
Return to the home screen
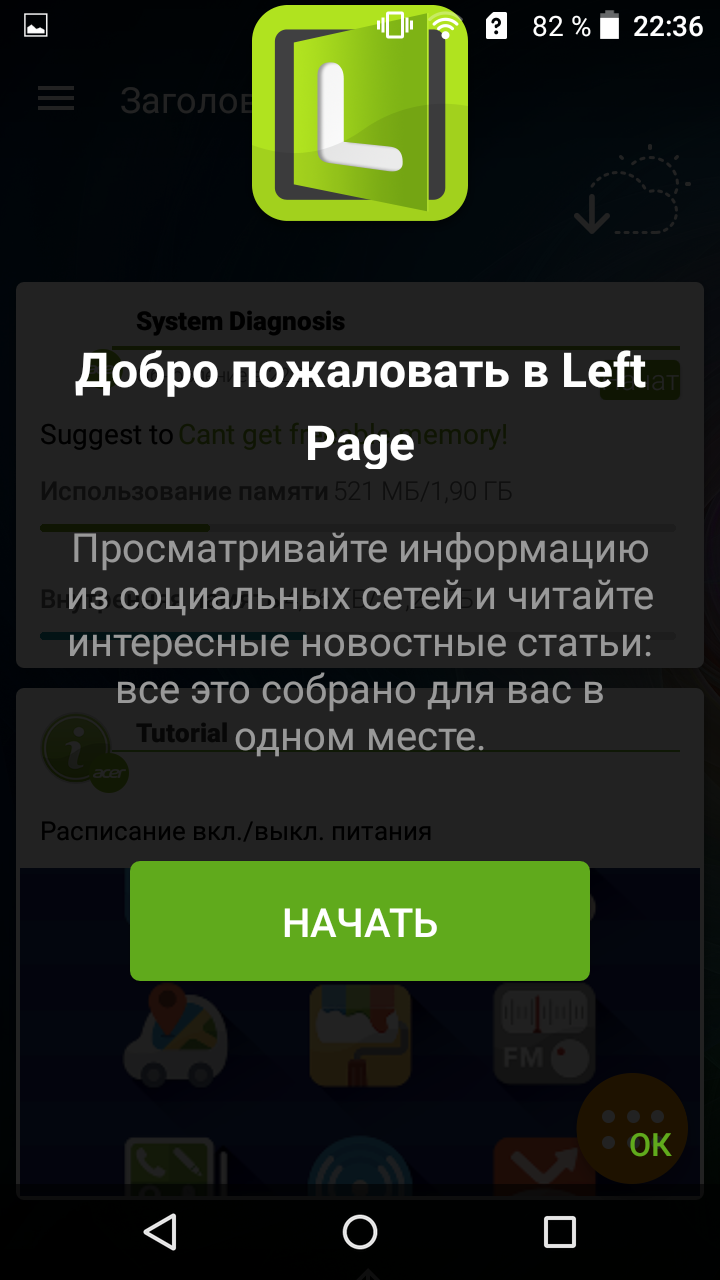(360, 1231)
